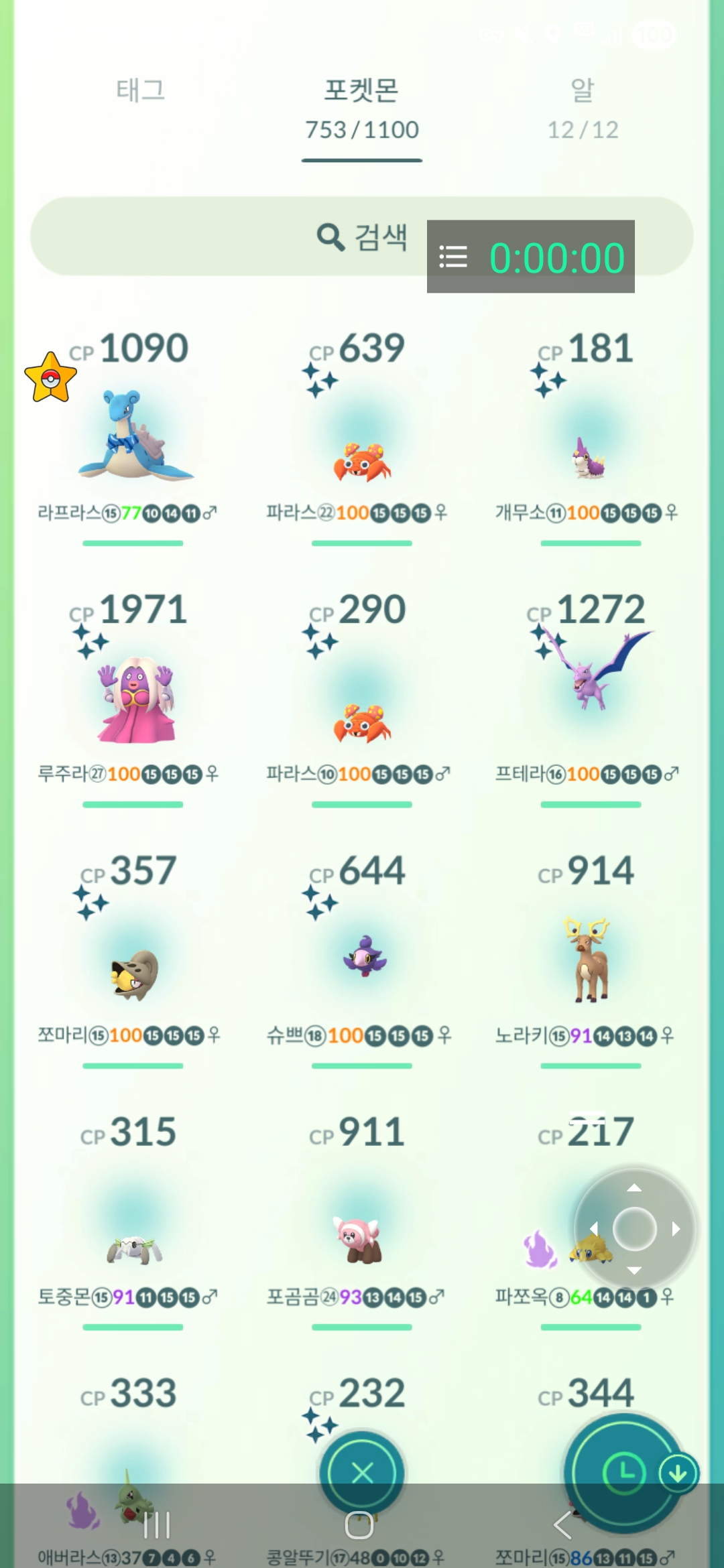Open the sort button with clock icon
724x1568 pixels.
point(623,1473)
